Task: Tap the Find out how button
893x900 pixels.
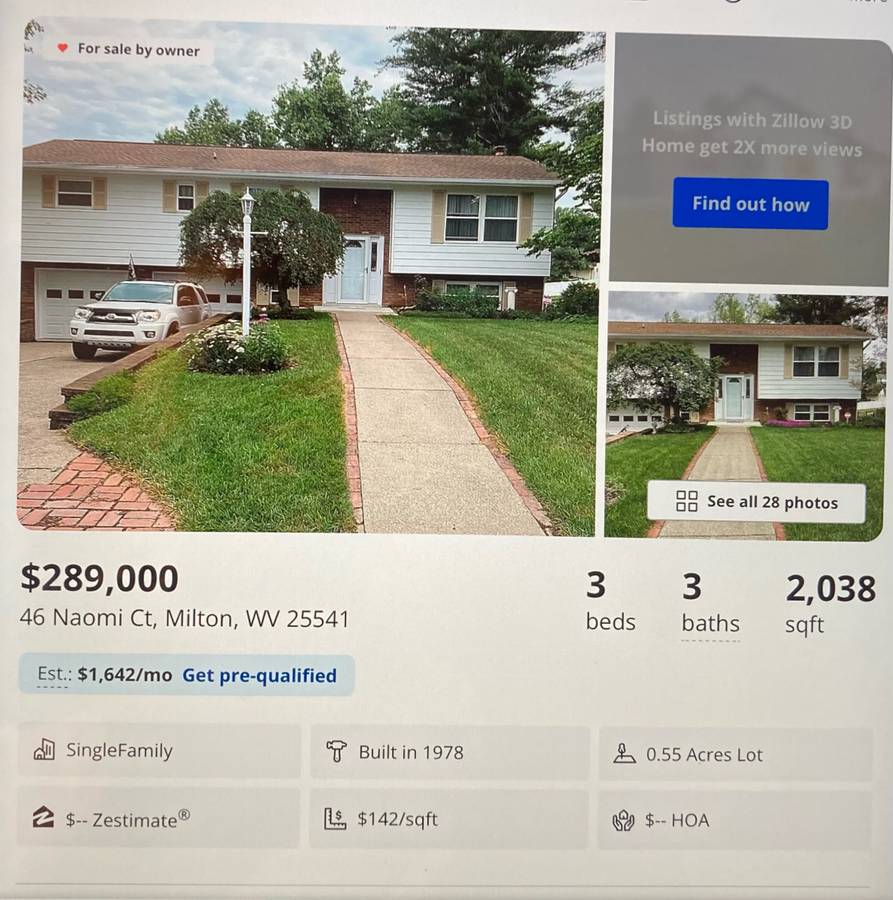Action: [x=750, y=204]
